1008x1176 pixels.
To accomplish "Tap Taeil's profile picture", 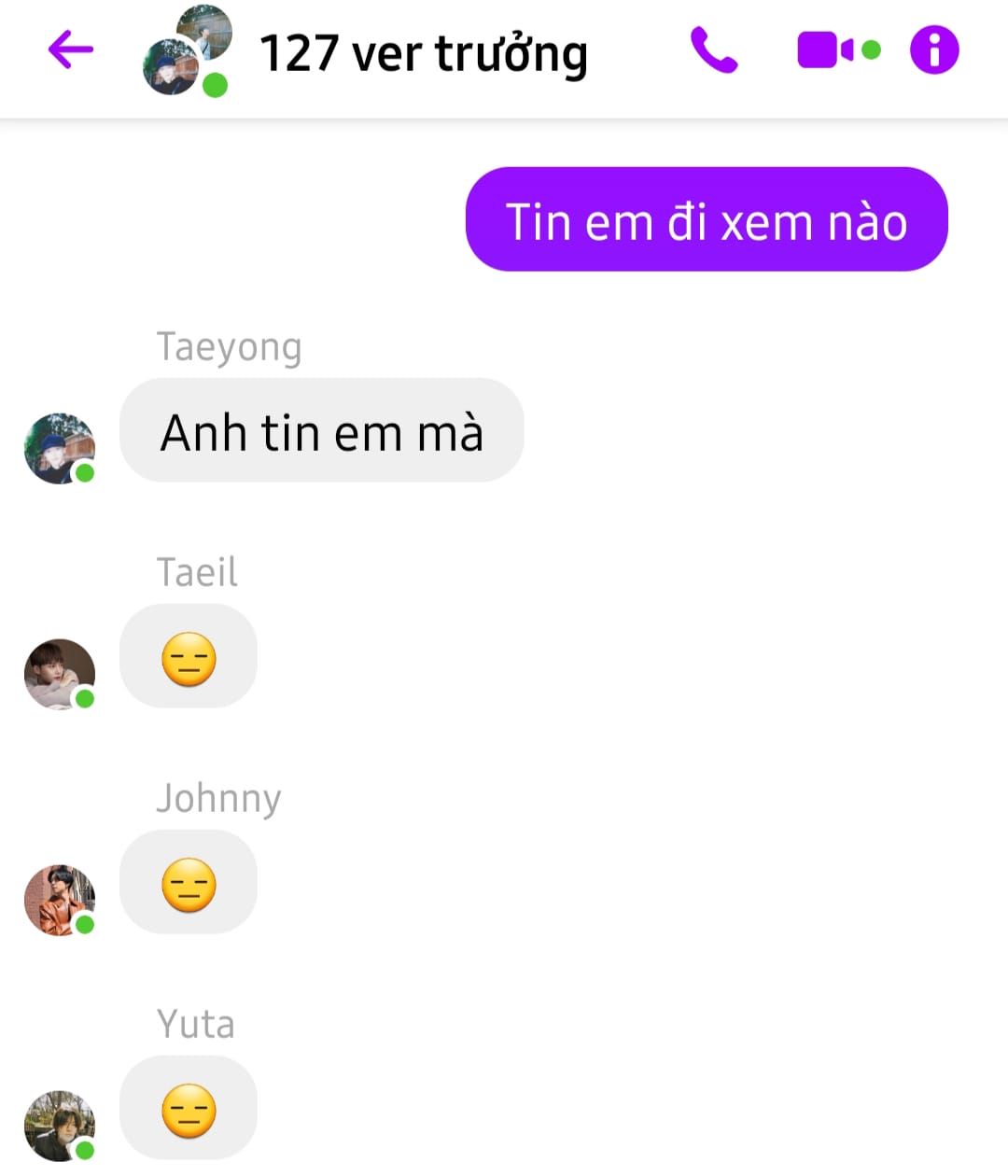I will (x=59, y=674).
